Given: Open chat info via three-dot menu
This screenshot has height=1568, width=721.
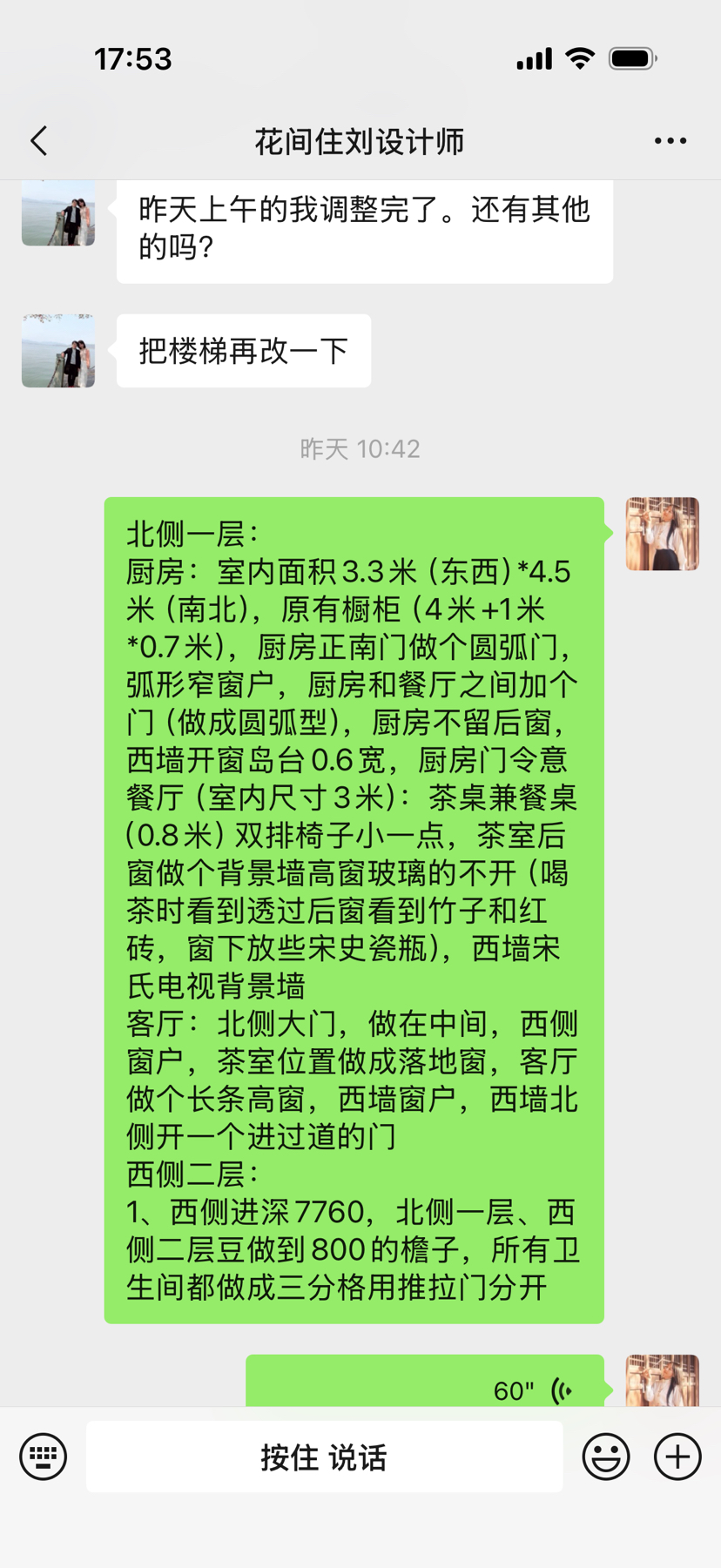Looking at the screenshot, I should click(x=670, y=141).
